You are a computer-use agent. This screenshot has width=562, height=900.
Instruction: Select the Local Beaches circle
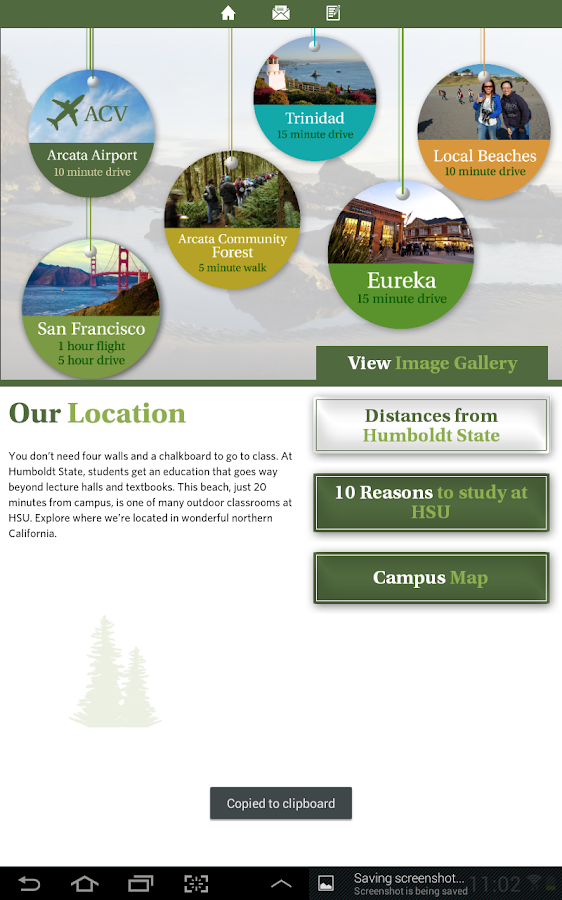tap(484, 131)
